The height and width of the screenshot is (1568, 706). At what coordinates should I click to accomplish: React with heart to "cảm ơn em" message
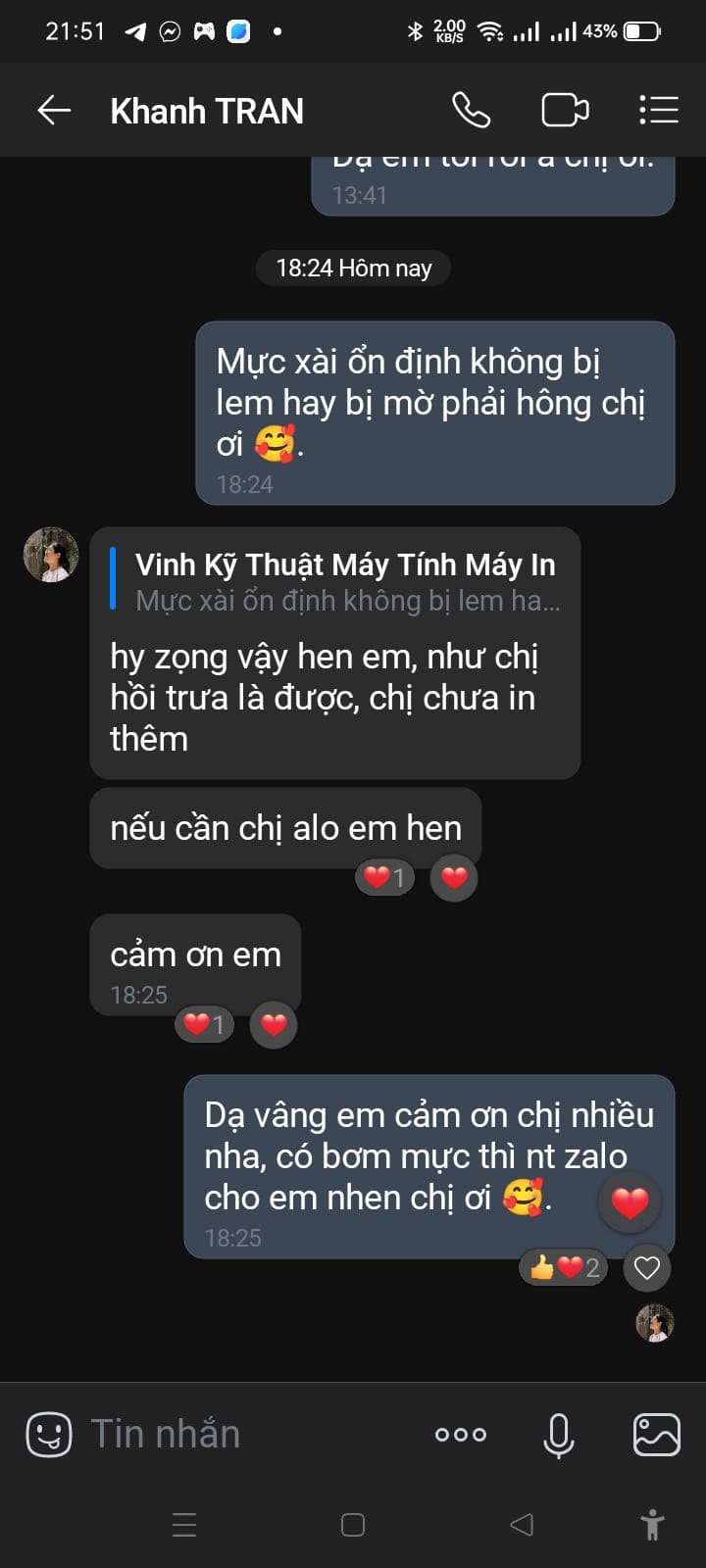pos(274,1025)
